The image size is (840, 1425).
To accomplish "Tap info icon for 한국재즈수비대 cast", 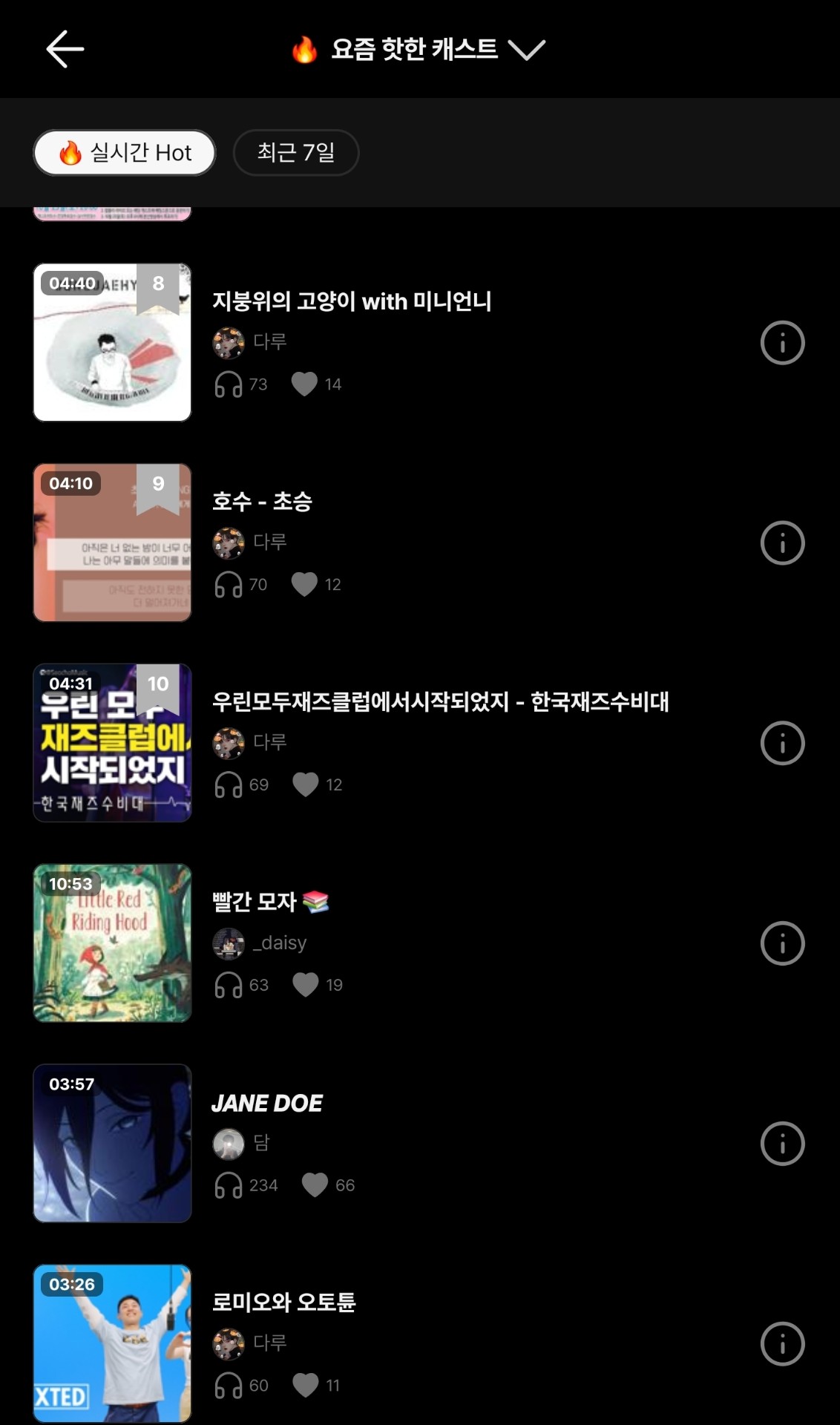I will coord(782,744).
